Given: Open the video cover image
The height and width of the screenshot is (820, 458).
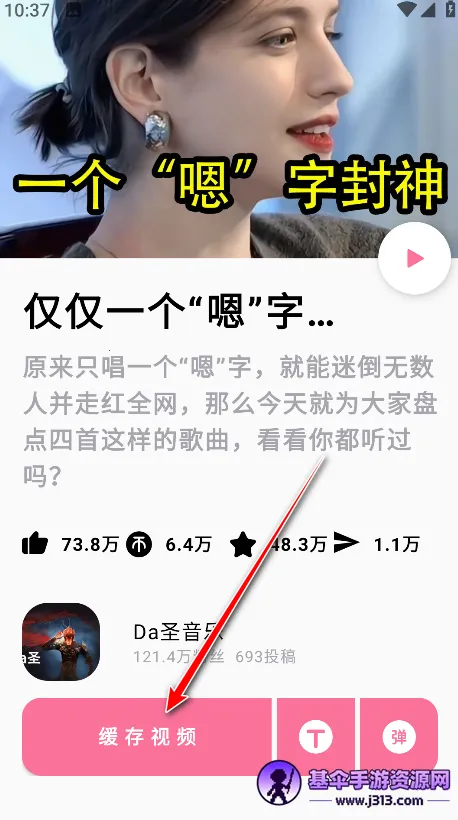Looking at the screenshot, I should click(x=229, y=129).
